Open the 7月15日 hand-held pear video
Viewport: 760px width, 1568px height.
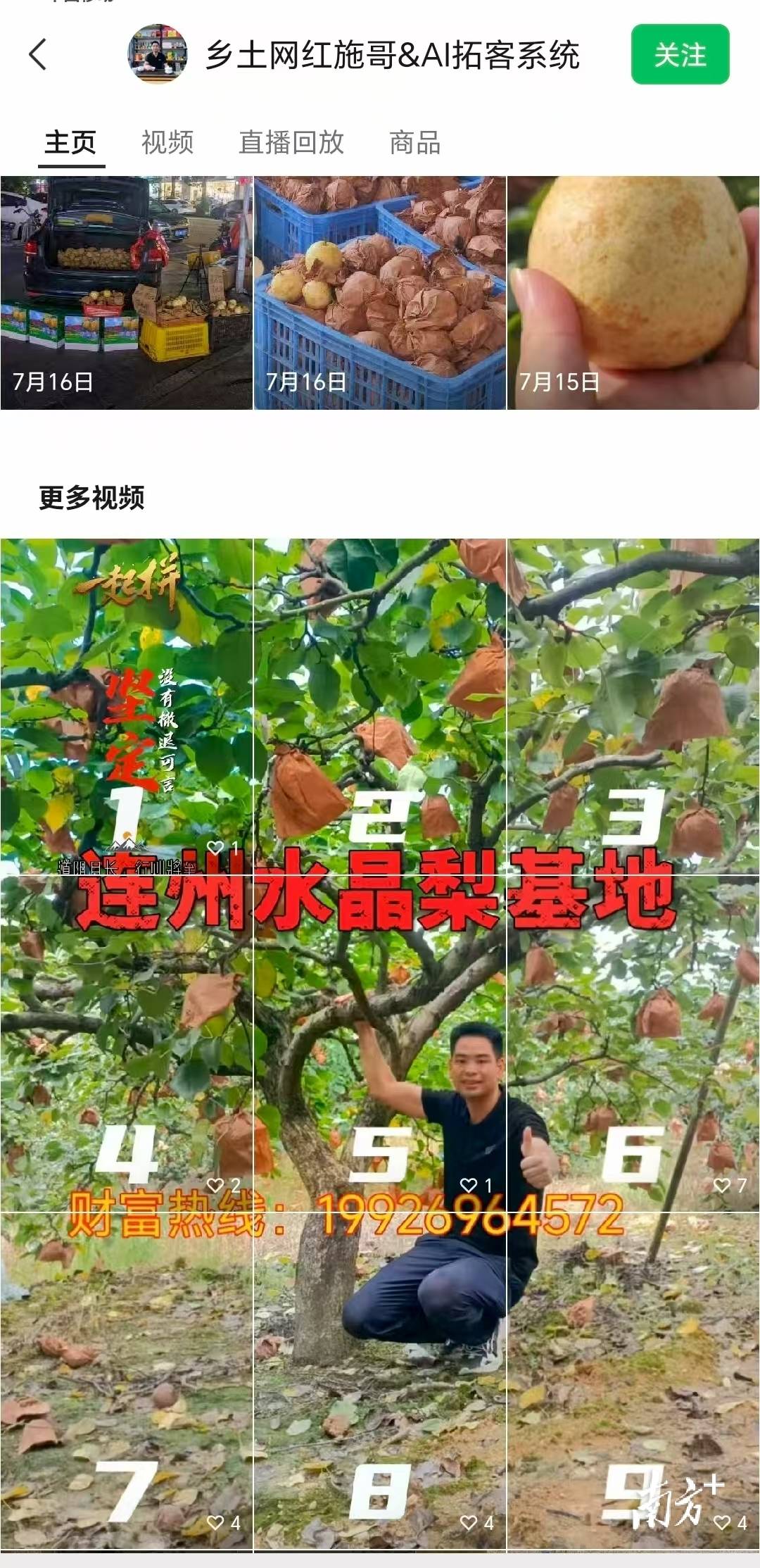tap(633, 292)
